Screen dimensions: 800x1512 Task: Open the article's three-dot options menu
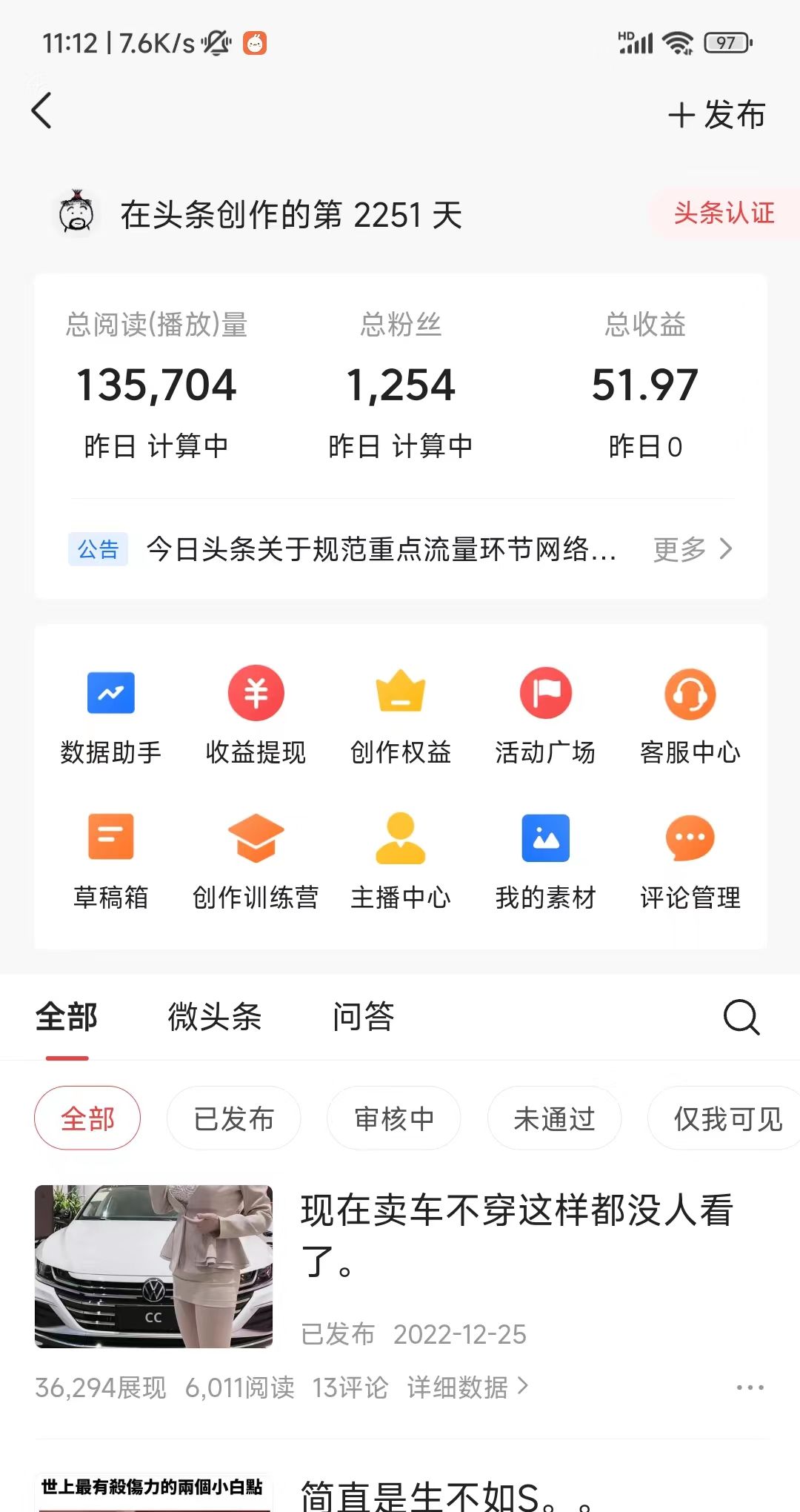(x=748, y=1387)
